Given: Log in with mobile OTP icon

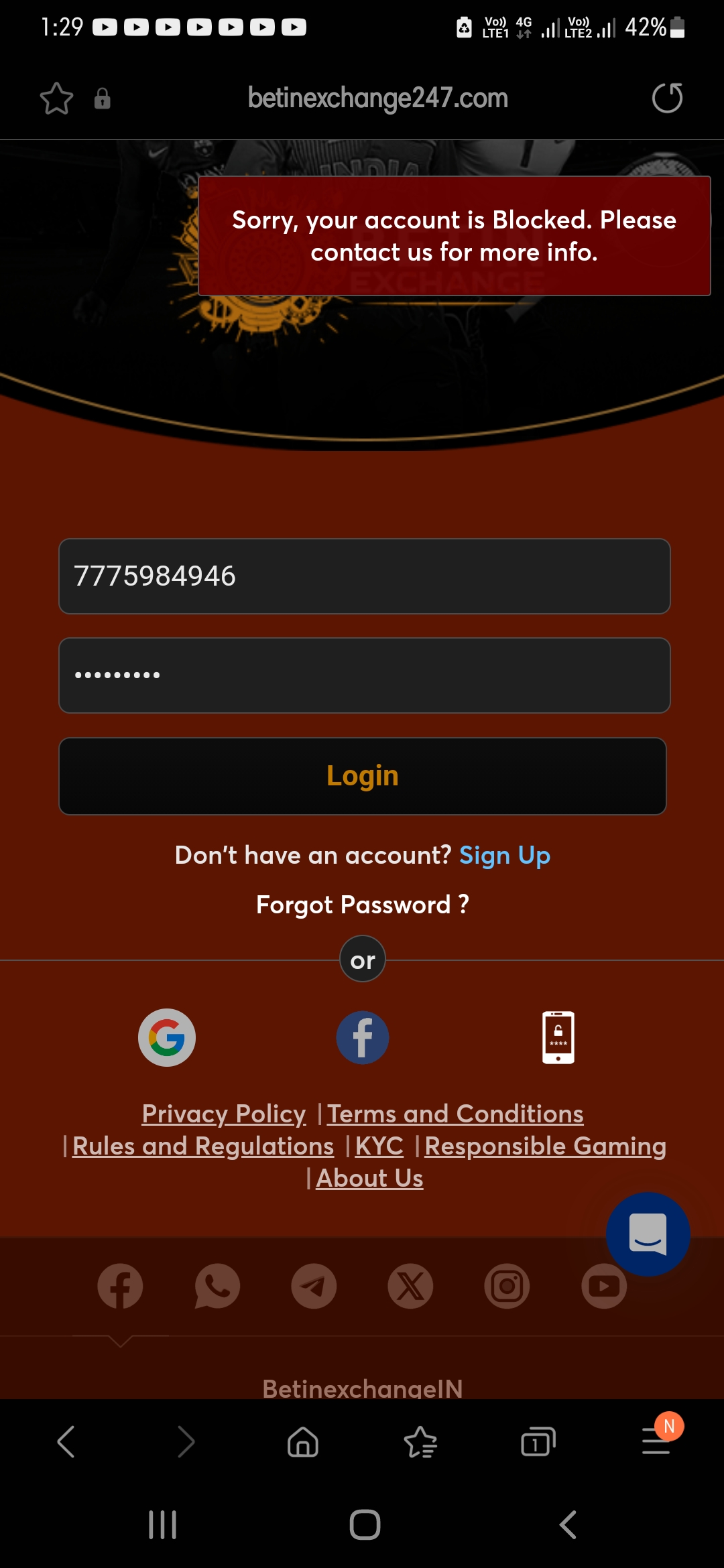Looking at the screenshot, I should (558, 1037).
